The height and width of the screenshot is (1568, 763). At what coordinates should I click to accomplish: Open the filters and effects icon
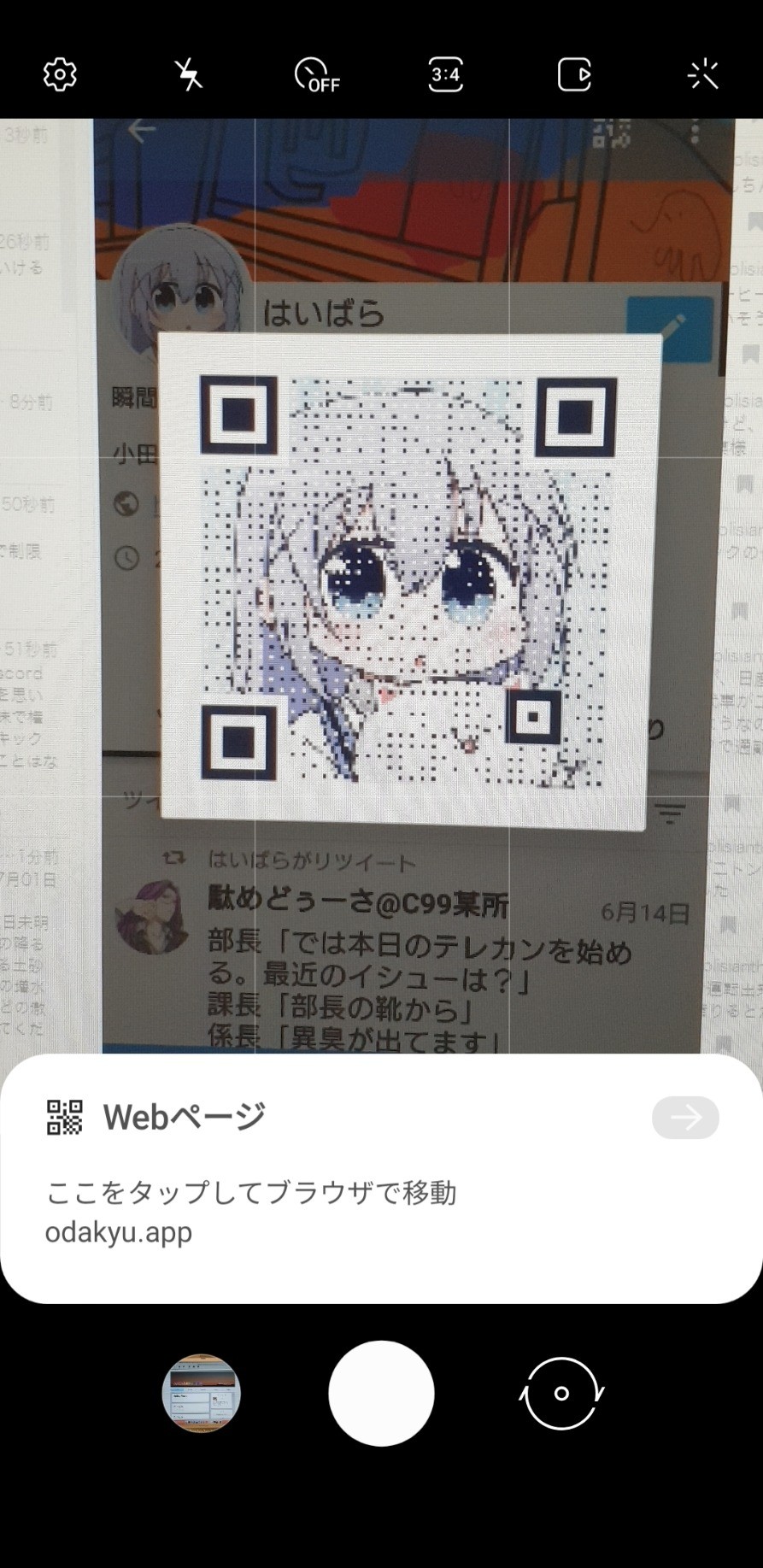703,75
